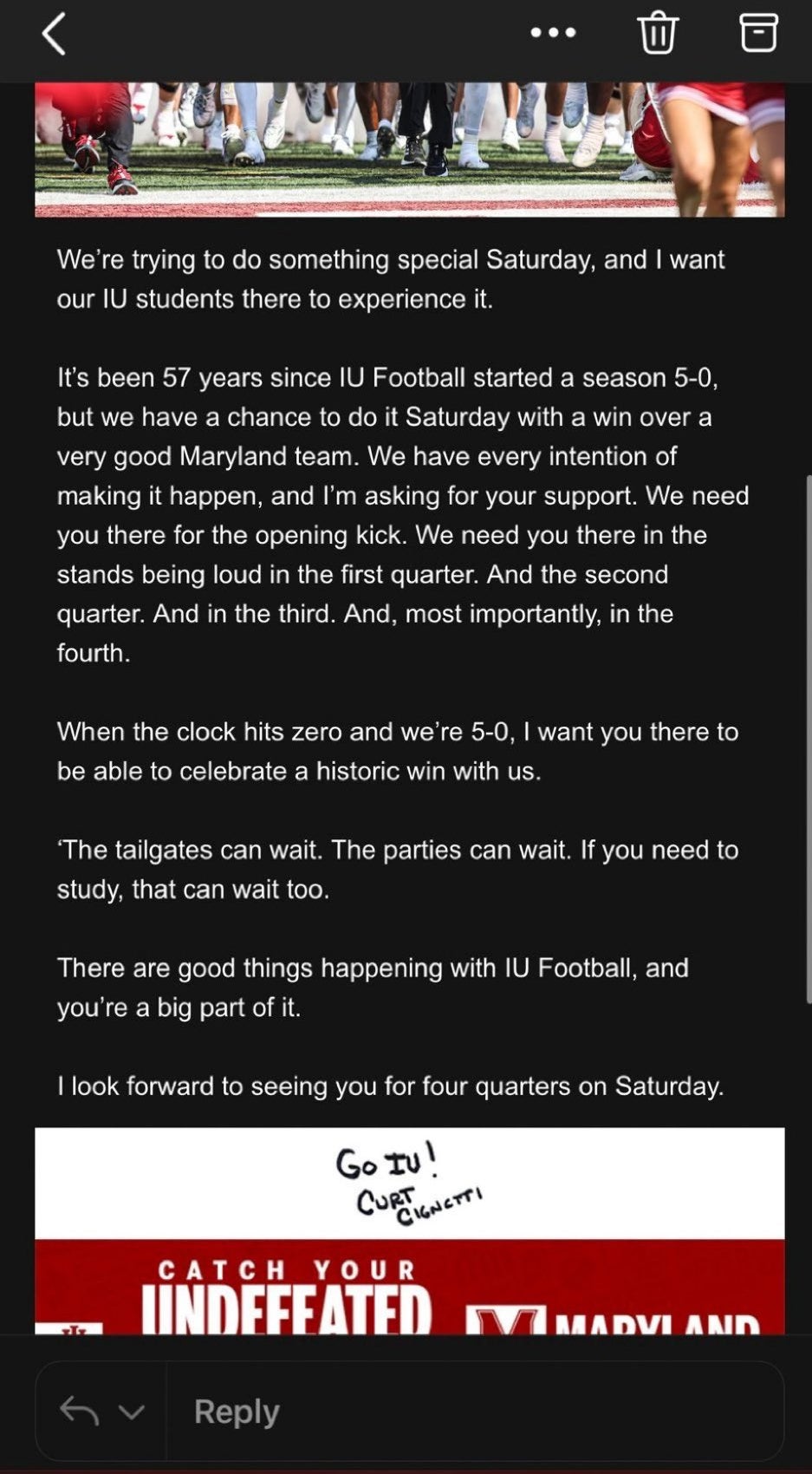Archive this email

[x=758, y=33]
